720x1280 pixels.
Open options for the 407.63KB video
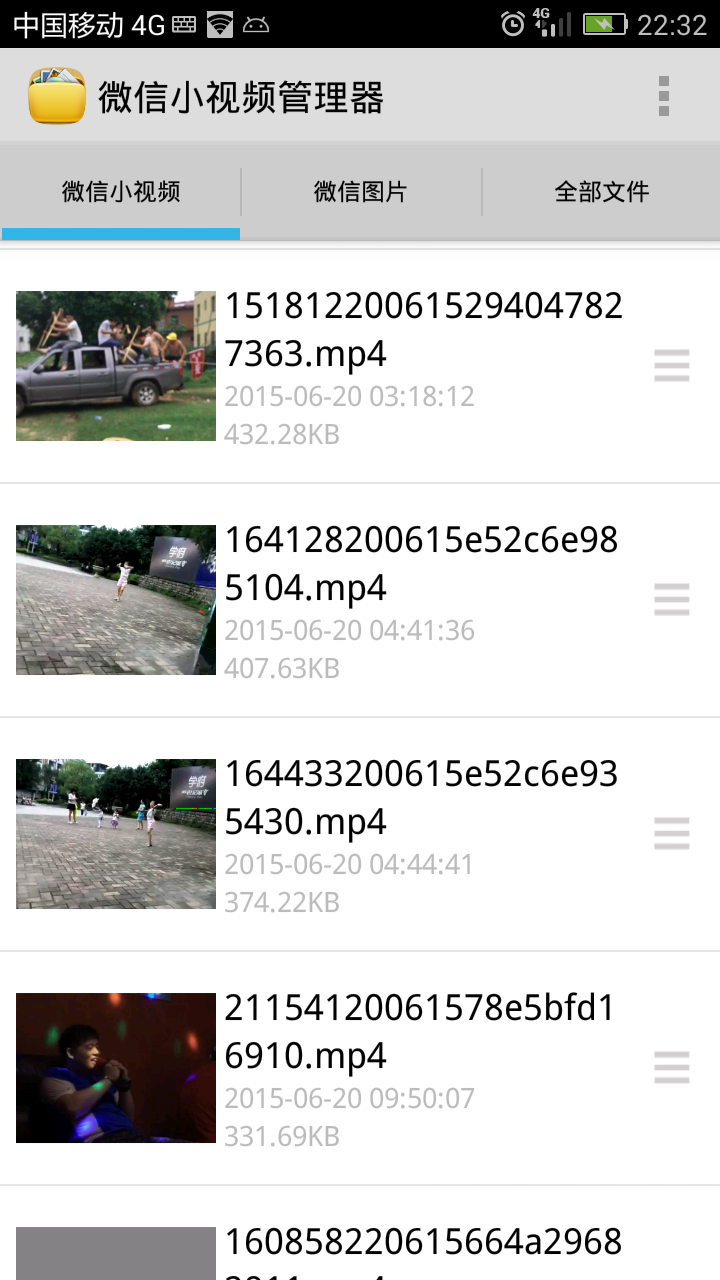[x=672, y=600]
